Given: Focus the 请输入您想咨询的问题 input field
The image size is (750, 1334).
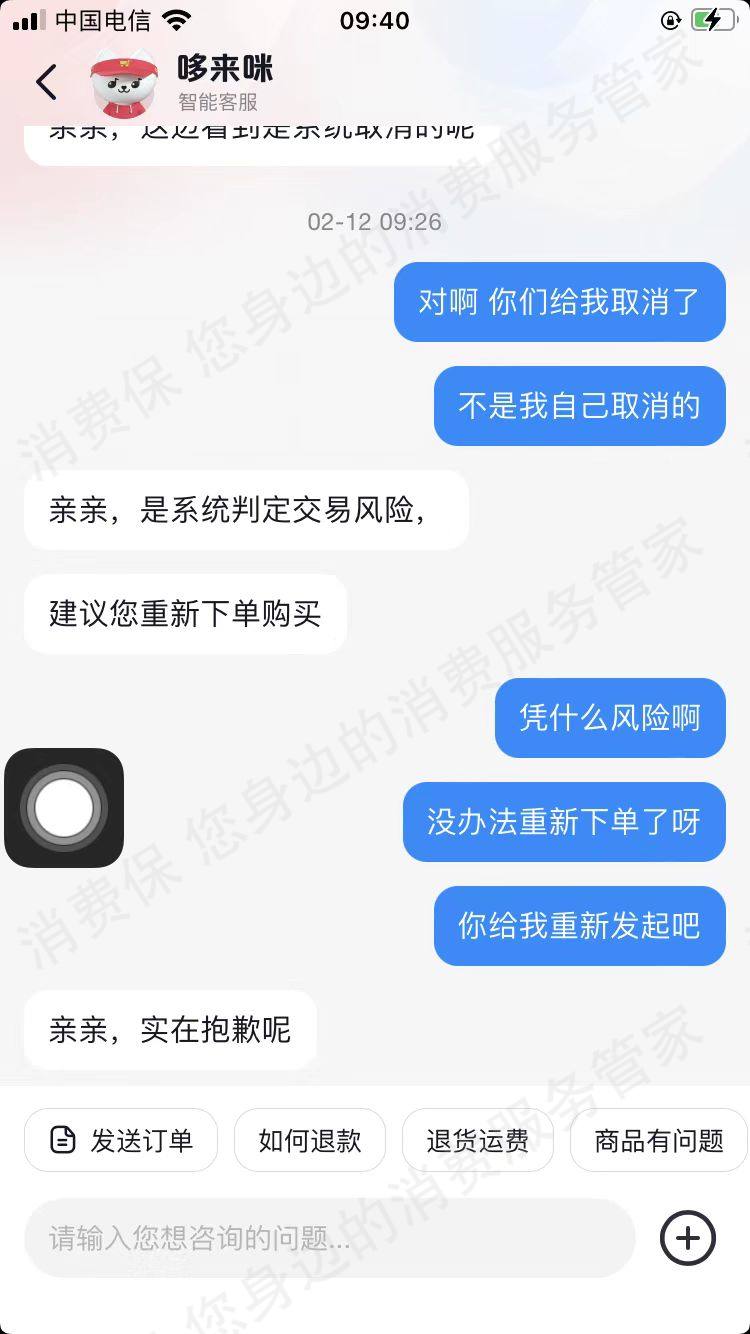Looking at the screenshot, I should click(330, 1238).
